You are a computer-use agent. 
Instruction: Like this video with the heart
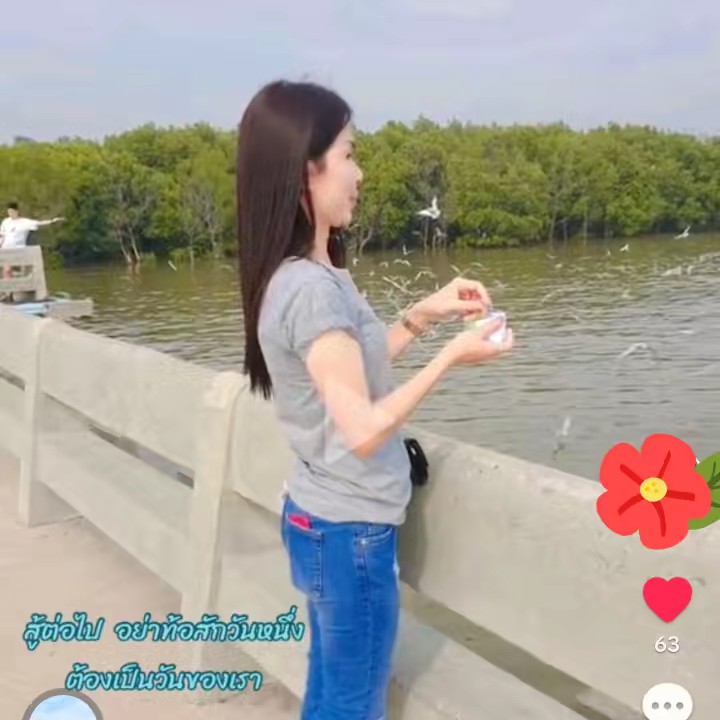coord(667,598)
